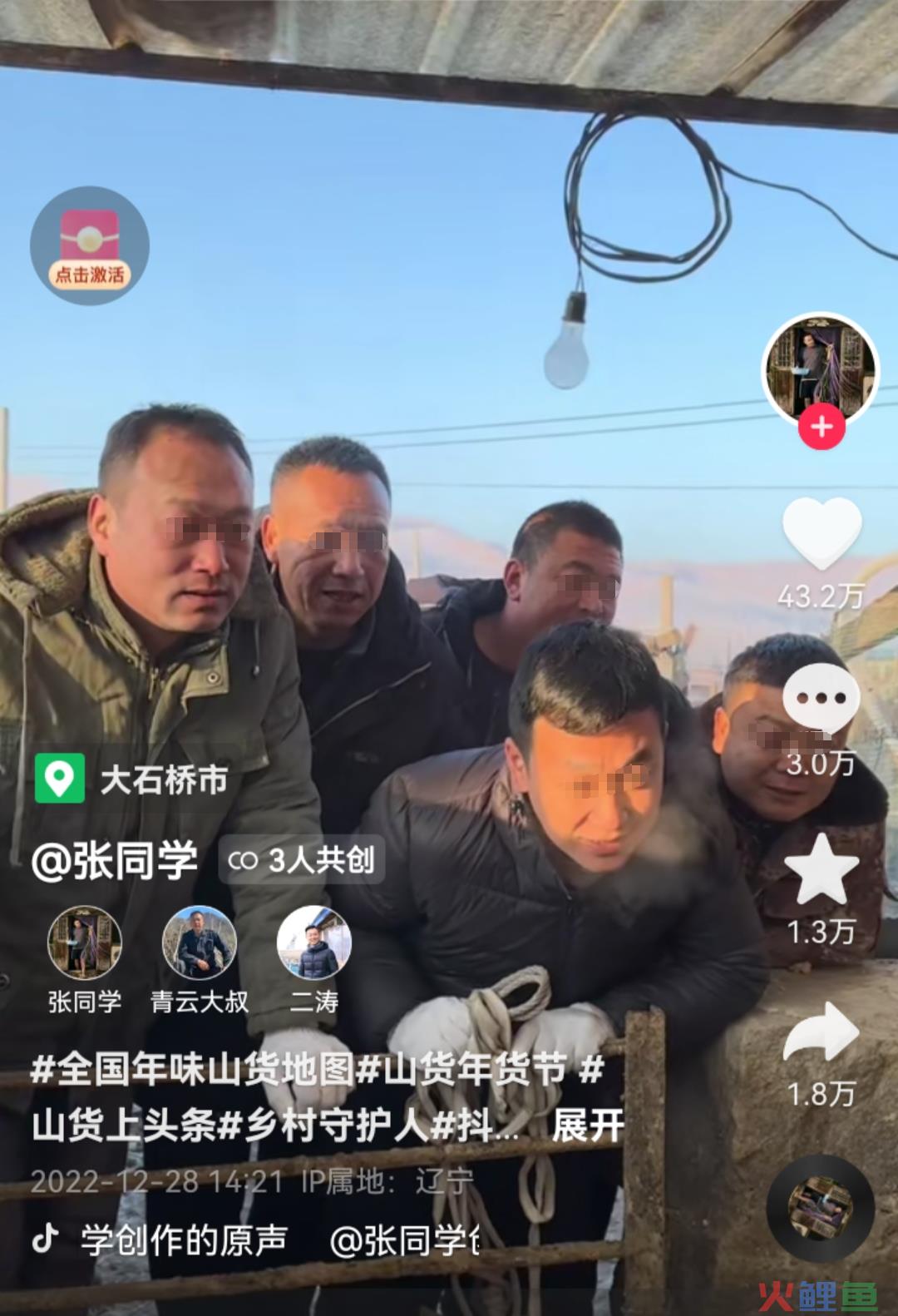Open the creator's profile avatar
This screenshot has height=1316, width=898.
(821, 369)
